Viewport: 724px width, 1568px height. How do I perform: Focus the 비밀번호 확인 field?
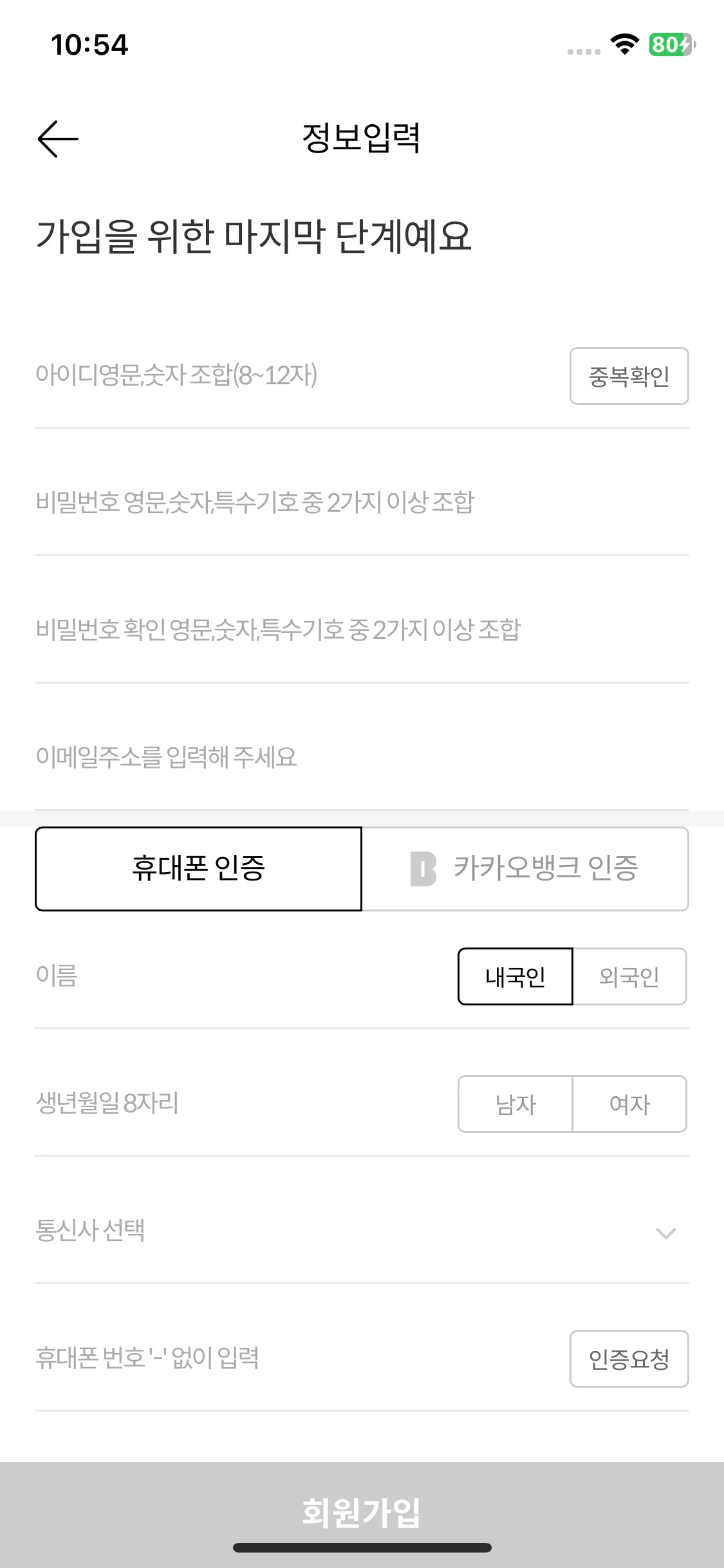[x=360, y=630]
